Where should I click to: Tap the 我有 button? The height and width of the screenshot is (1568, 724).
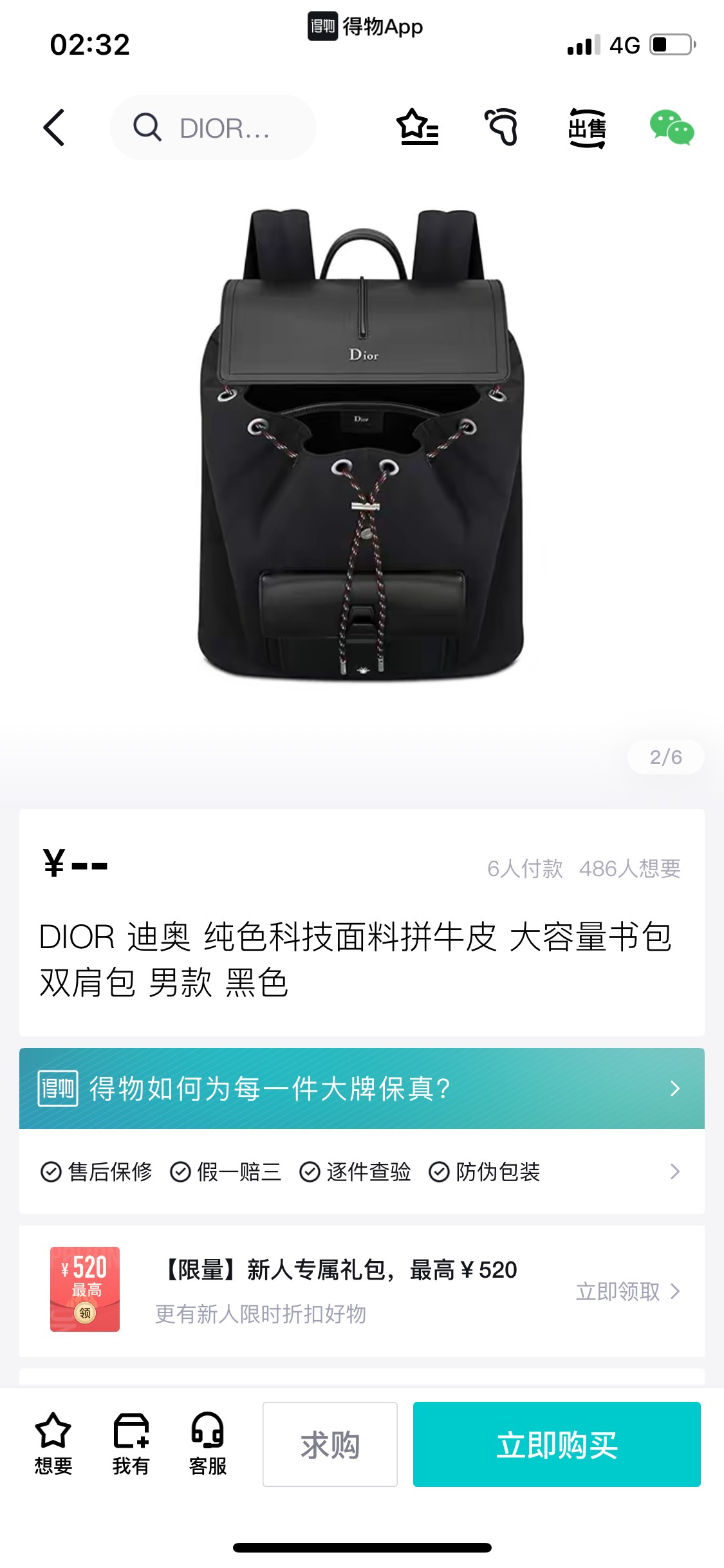click(x=131, y=1444)
